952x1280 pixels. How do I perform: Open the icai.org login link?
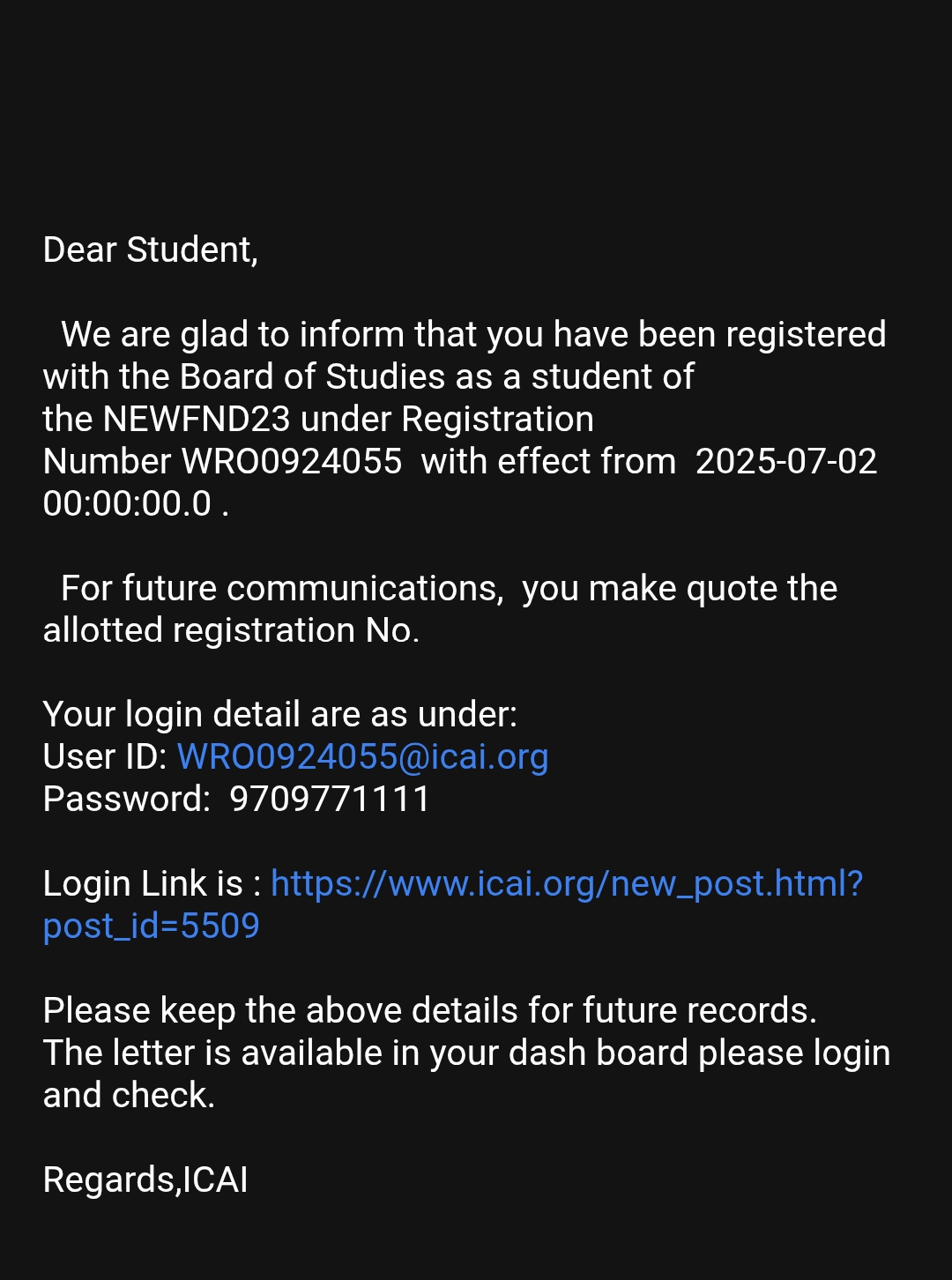pyautogui.click(x=566, y=884)
